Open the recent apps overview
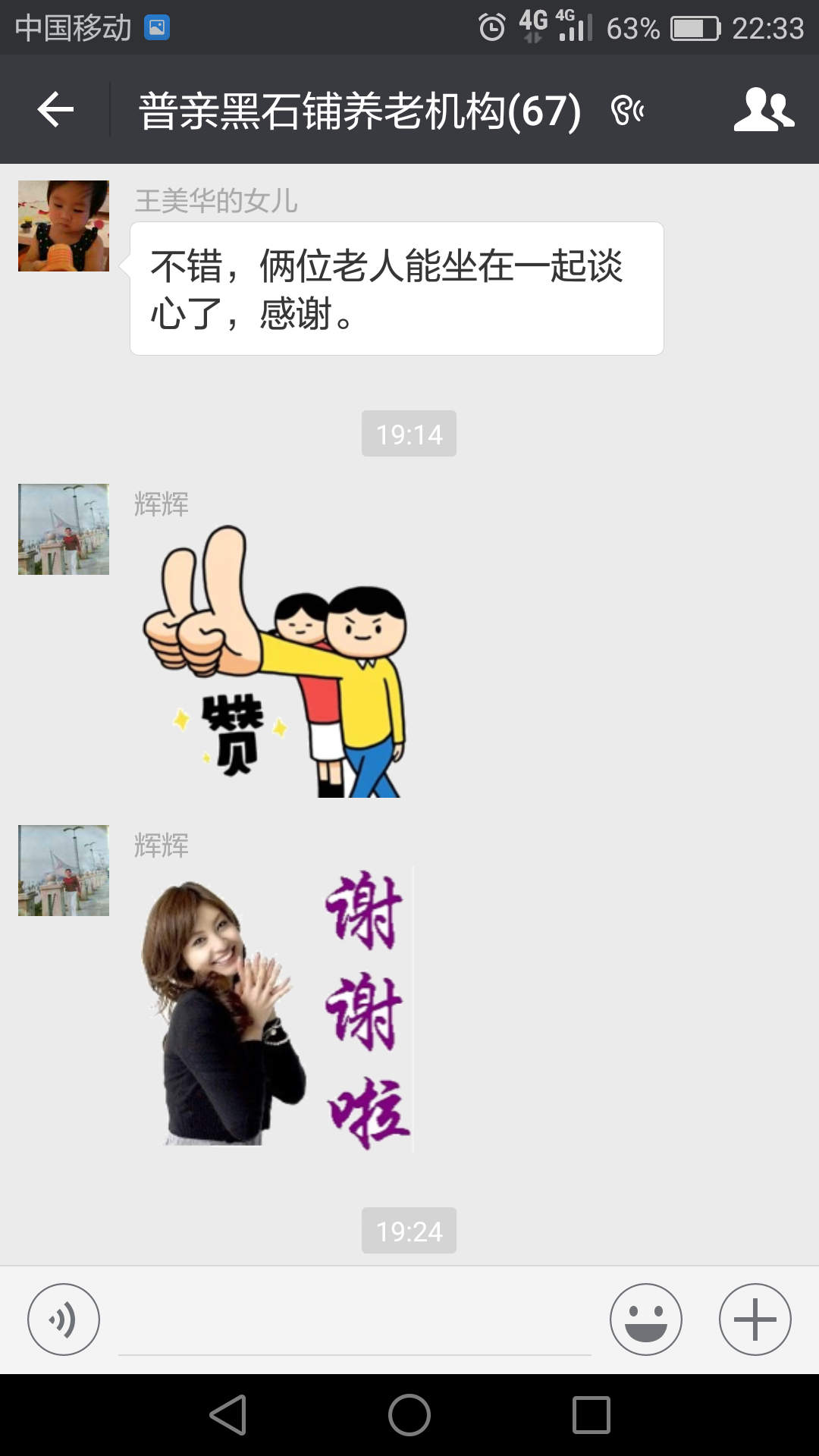 (591, 1415)
